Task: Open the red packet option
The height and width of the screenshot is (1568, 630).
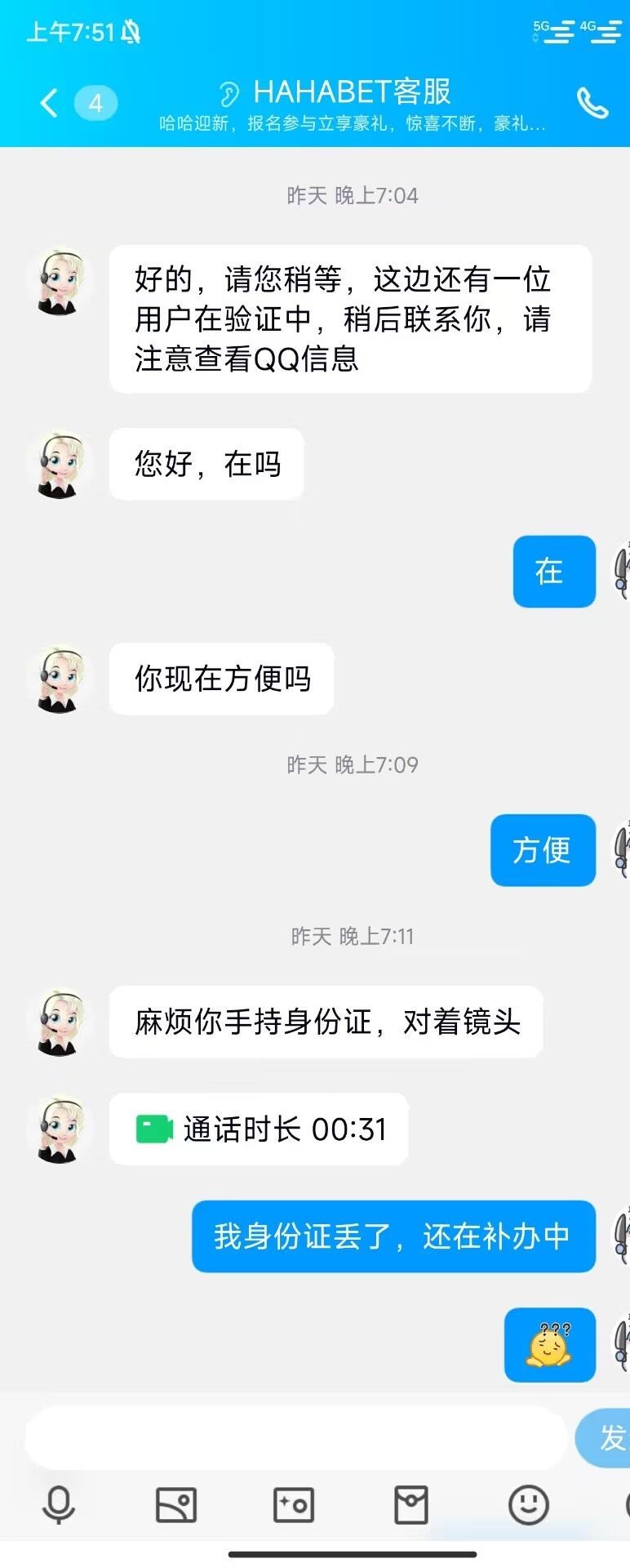Action: tap(411, 1504)
